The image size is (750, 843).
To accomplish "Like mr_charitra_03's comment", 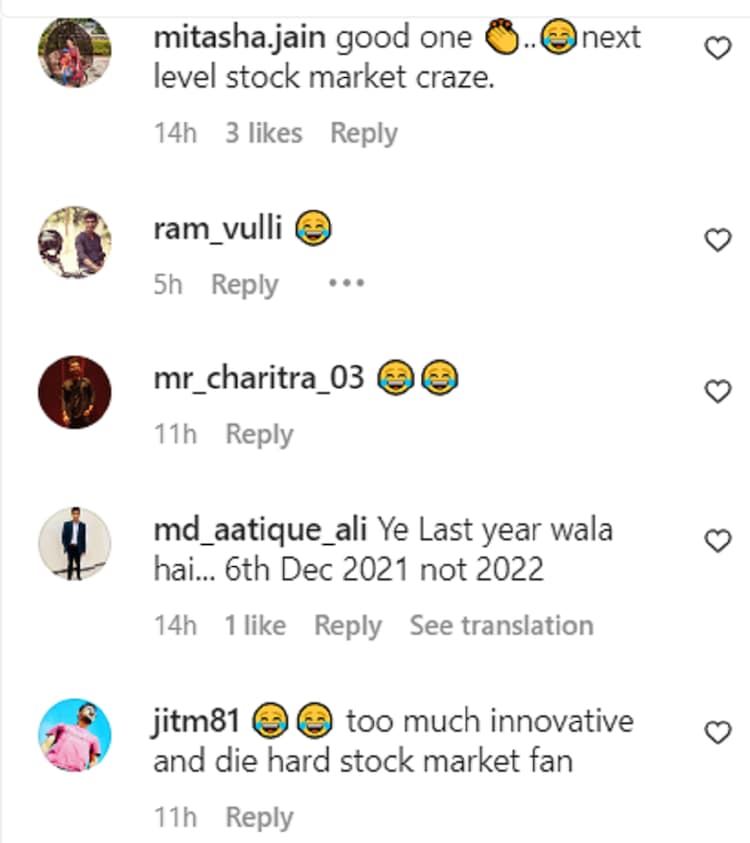I will point(718,391).
